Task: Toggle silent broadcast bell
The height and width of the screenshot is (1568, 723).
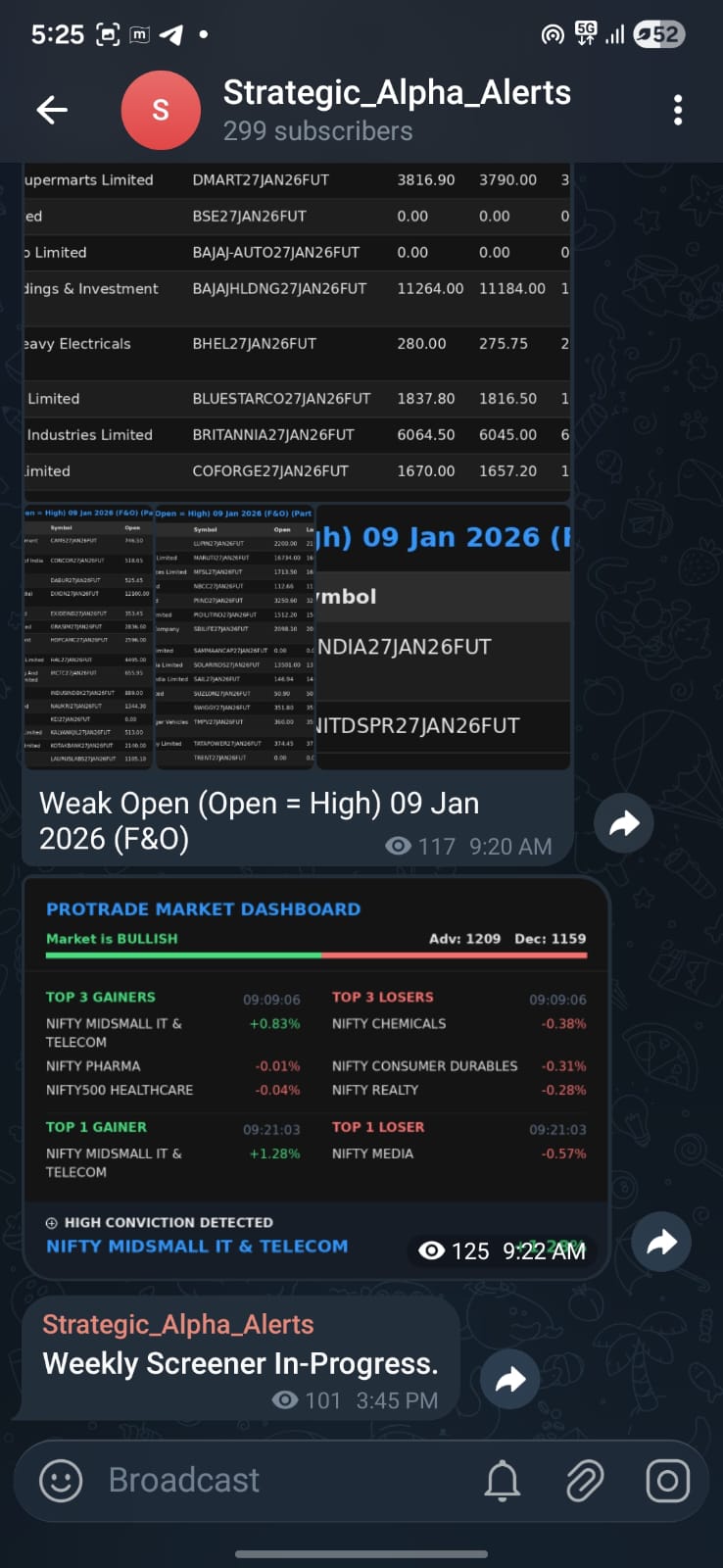Action: (503, 1480)
